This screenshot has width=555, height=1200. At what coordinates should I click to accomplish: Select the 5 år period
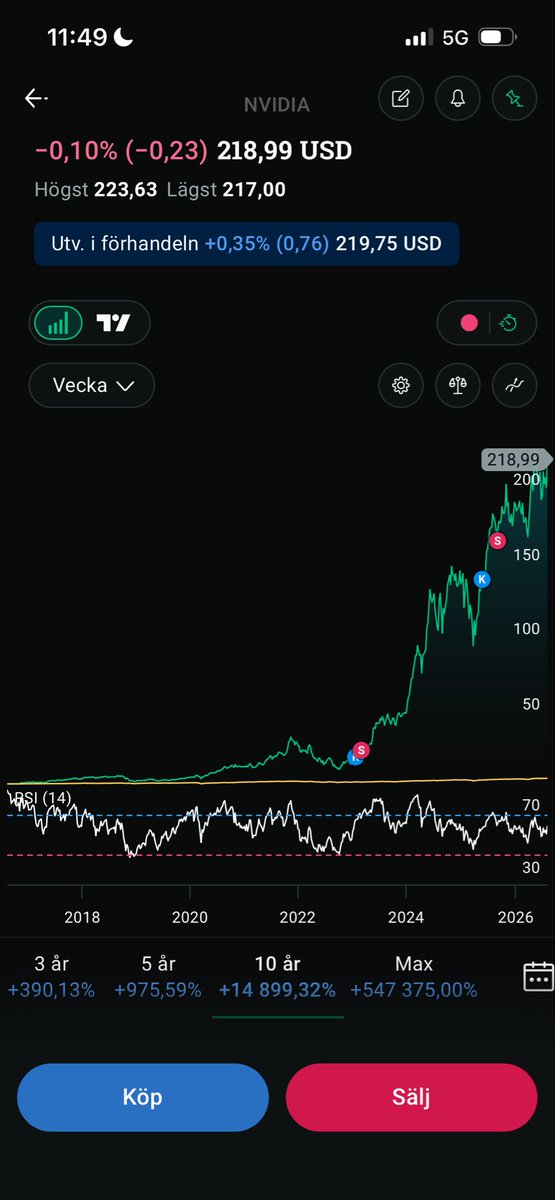(158, 977)
